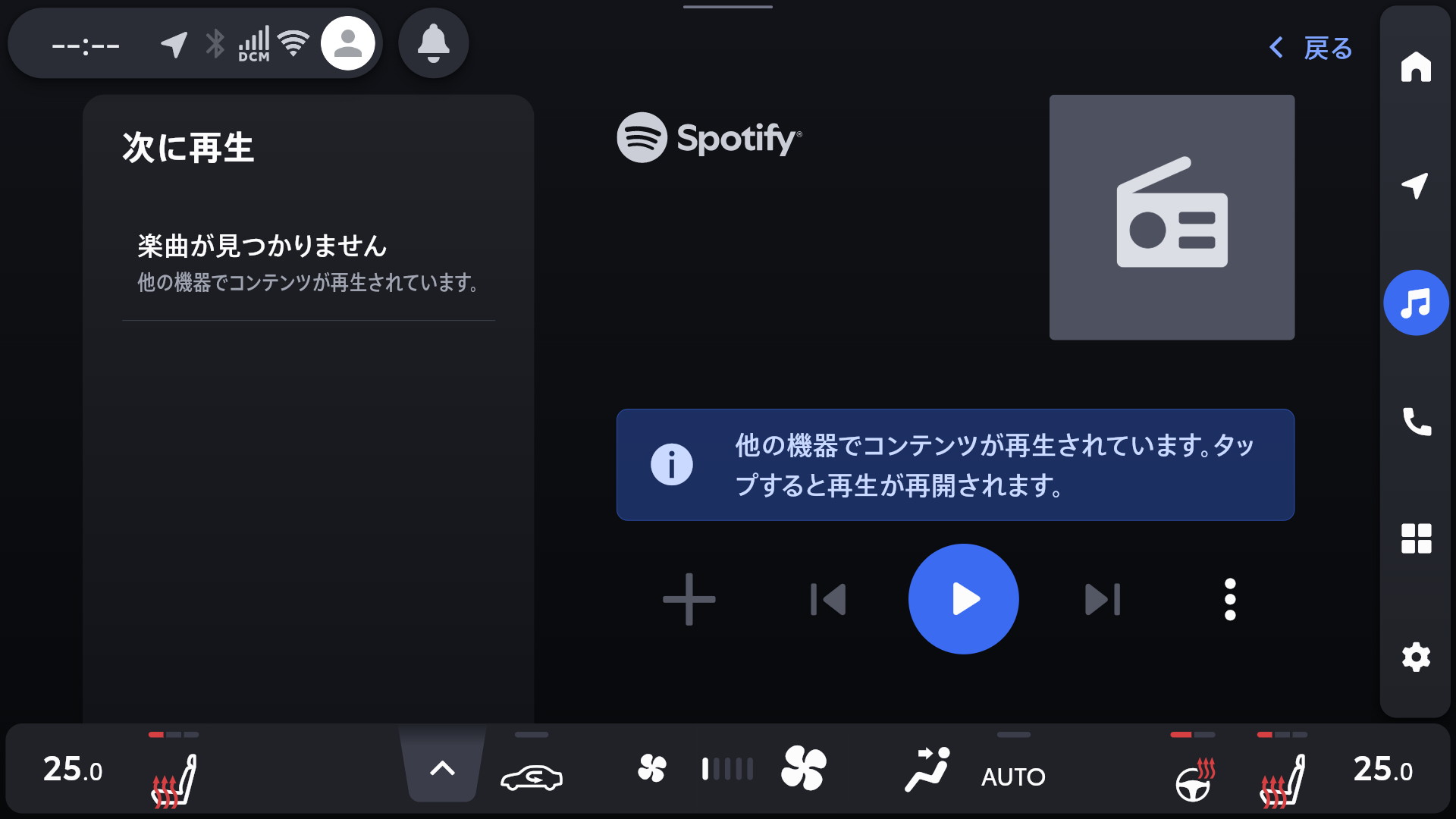Start playback with the play button
Viewport: 1456px width, 819px height.
tap(963, 599)
